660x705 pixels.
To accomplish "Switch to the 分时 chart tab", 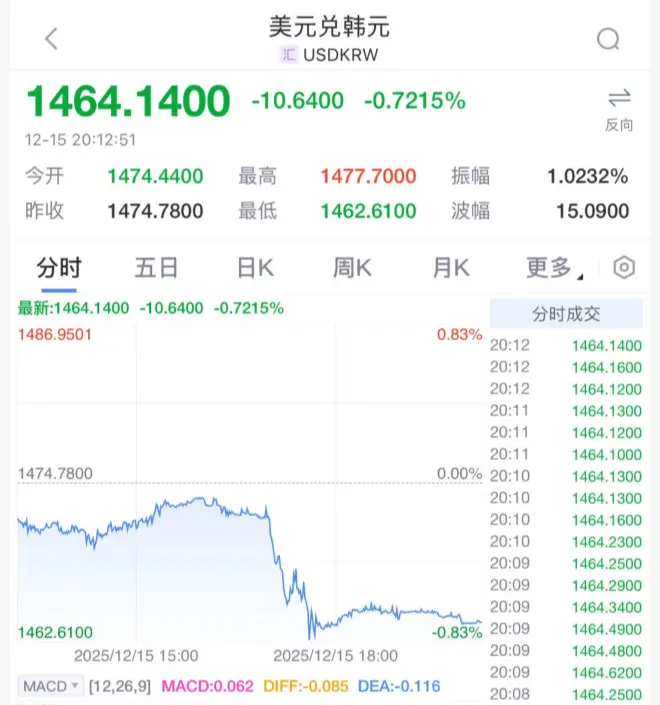I will coord(59,268).
